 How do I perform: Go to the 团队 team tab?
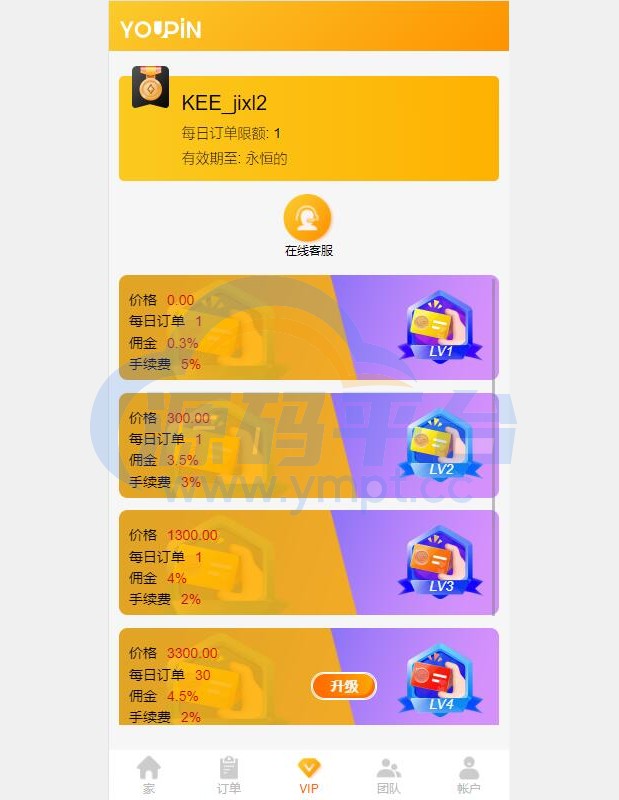point(389,774)
